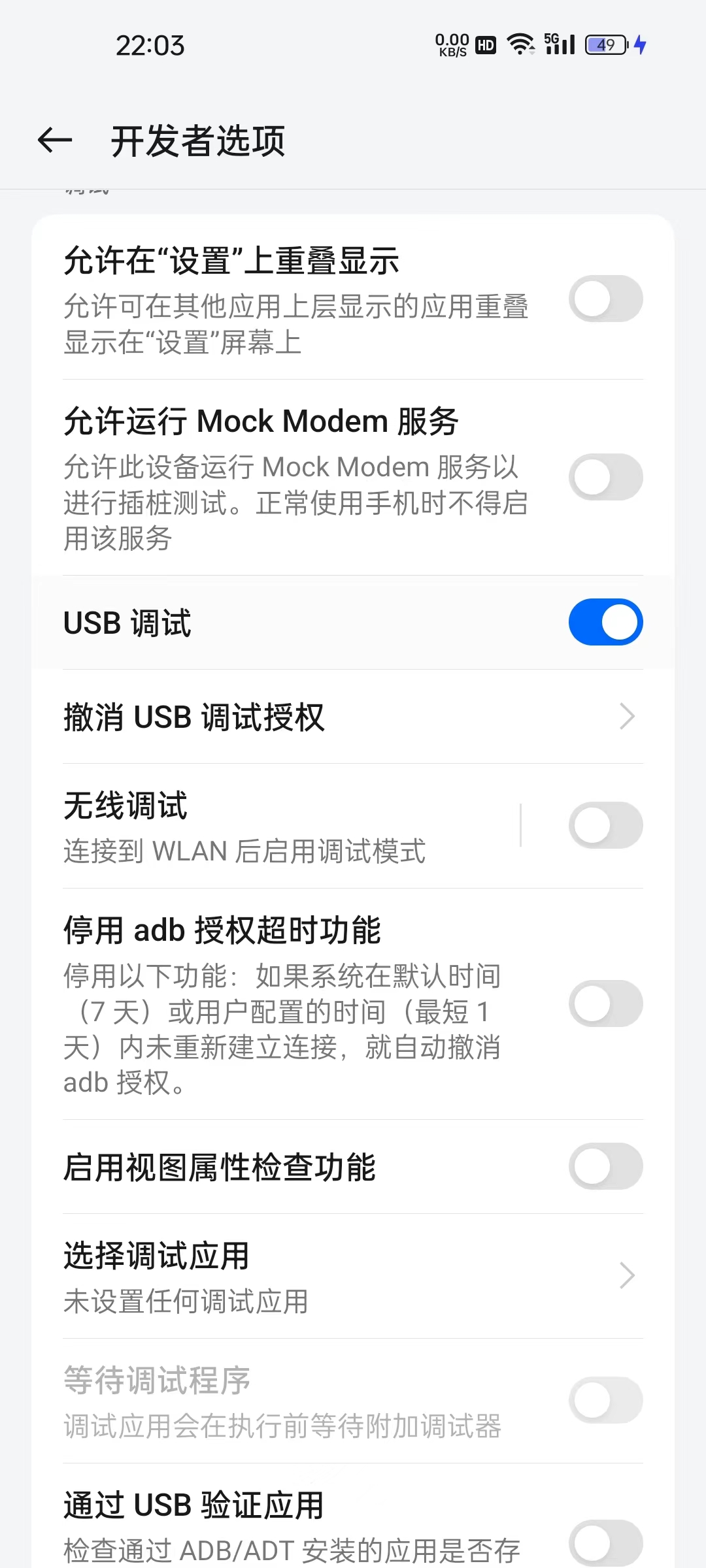Screen dimensions: 706x1568
Task: Open 选择调试应用
Action: pyautogui.click(x=353, y=1275)
